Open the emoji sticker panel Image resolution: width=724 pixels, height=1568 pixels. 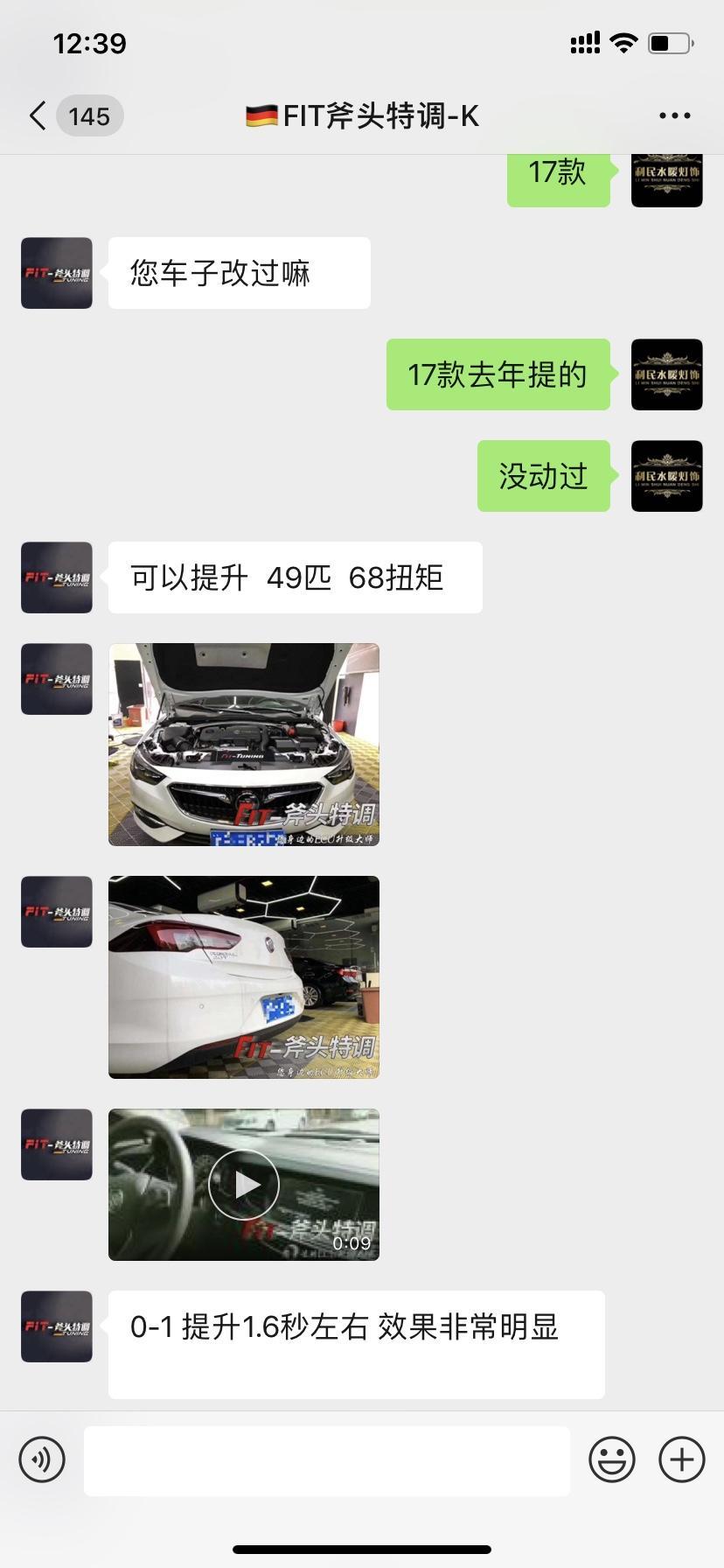pos(611,1459)
